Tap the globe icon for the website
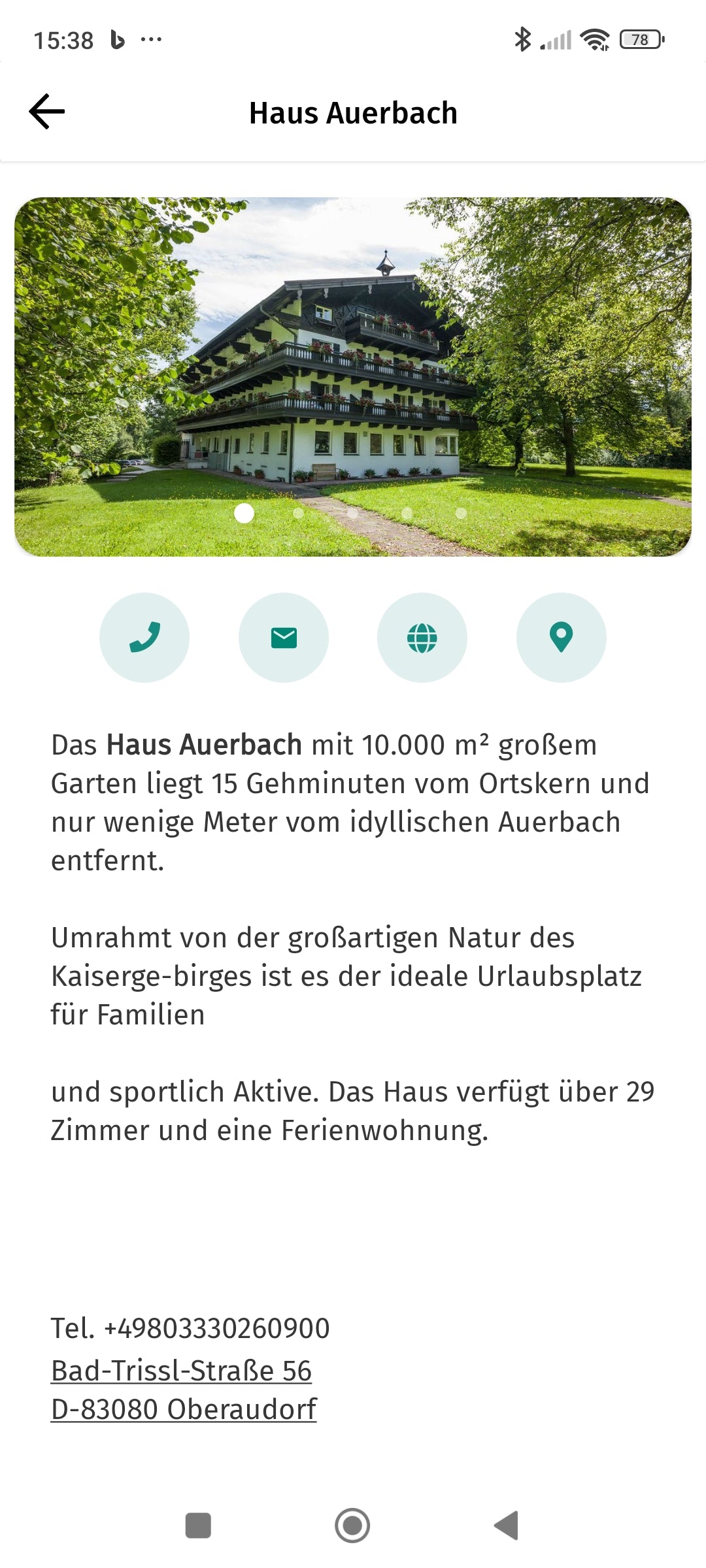 (x=422, y=638)
